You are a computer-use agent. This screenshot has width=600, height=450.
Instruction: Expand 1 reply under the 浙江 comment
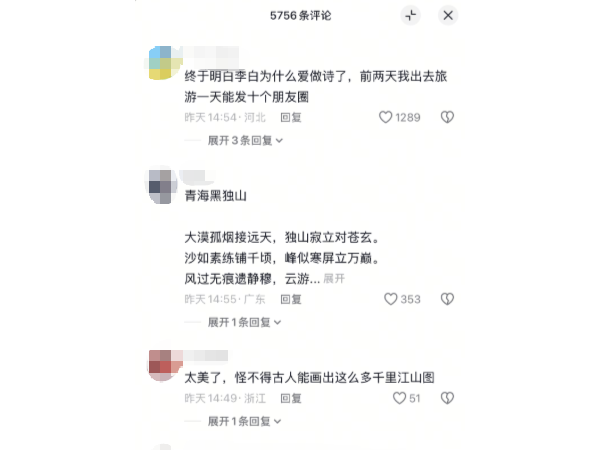245,421
